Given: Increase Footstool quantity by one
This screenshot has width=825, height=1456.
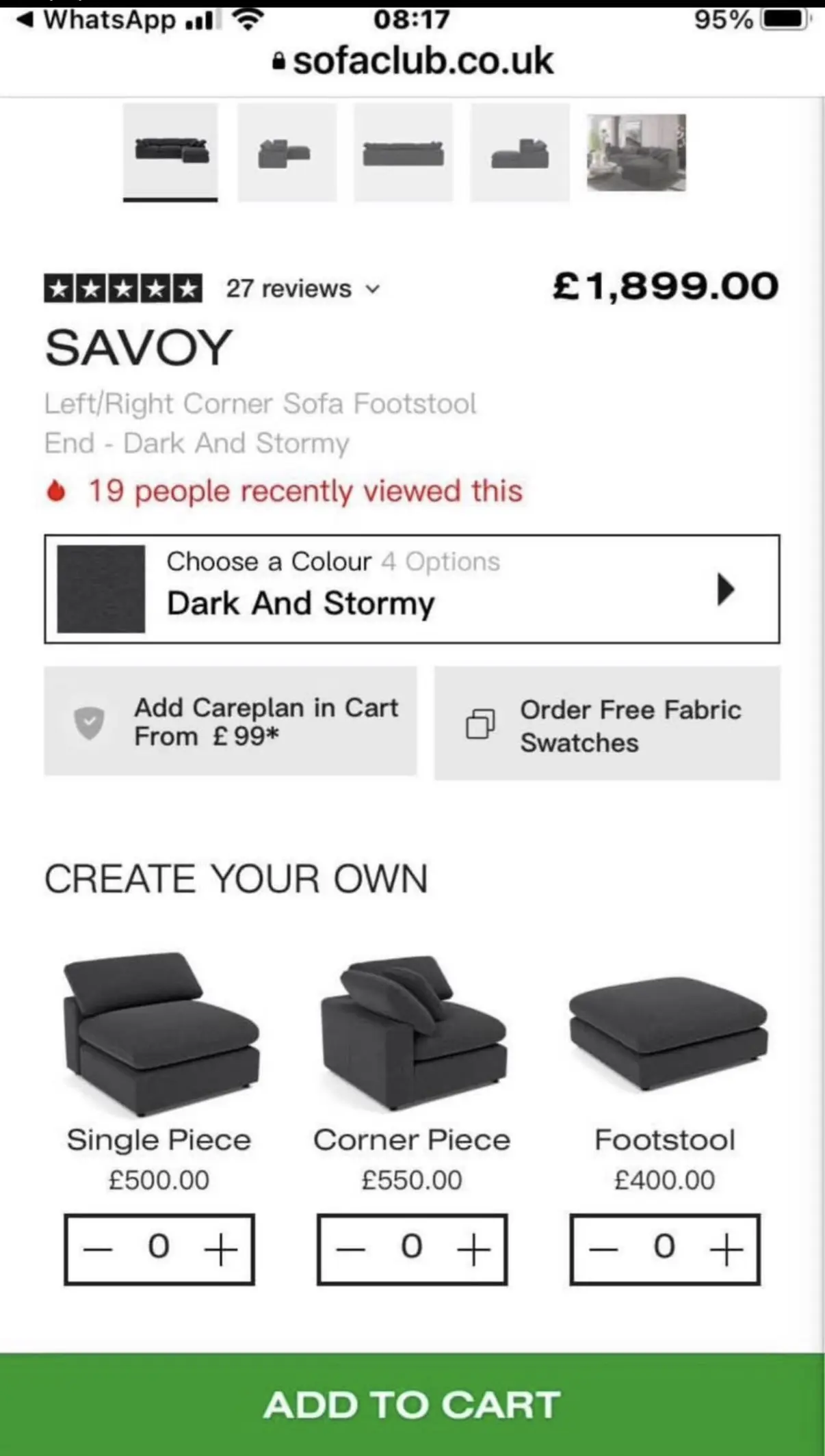Looking at the screenshot, I should point(726,1250).
